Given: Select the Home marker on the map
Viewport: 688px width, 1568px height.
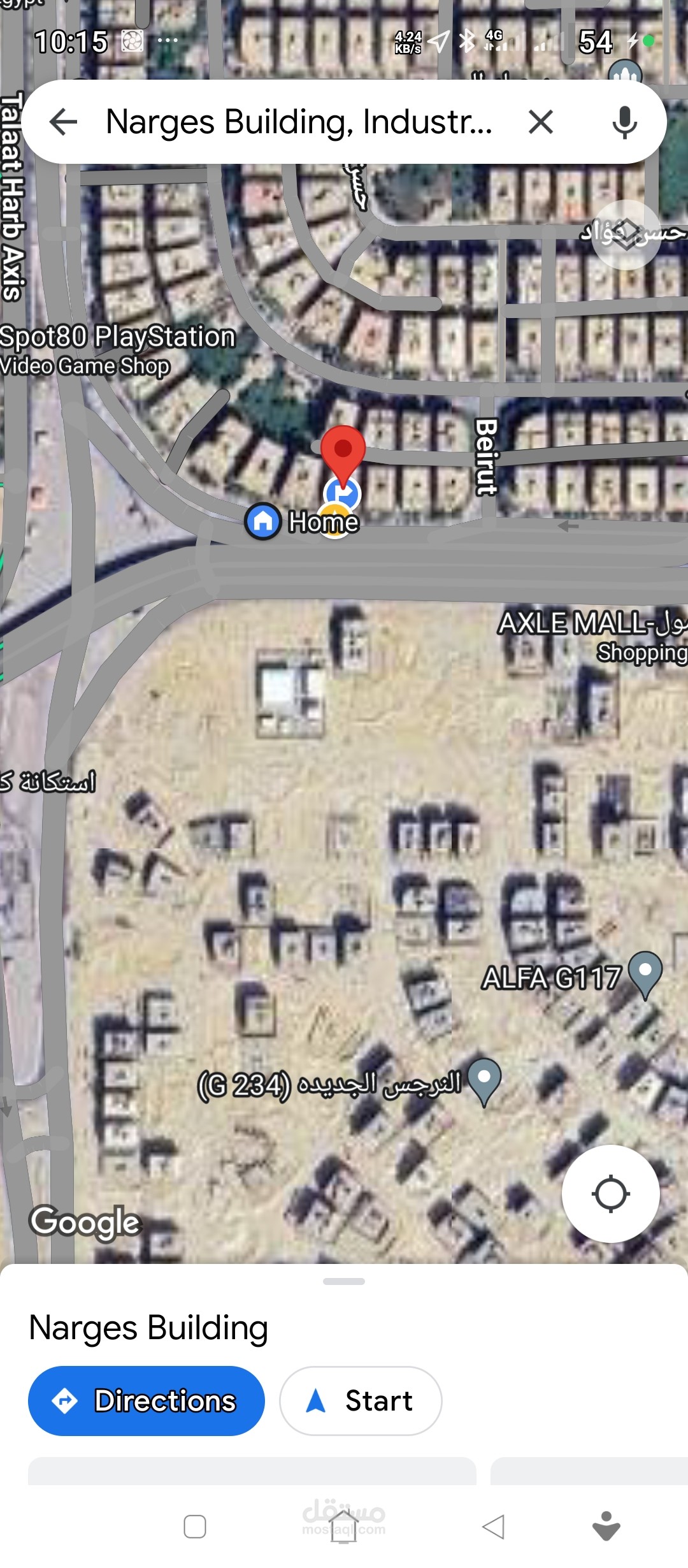Looking at the screenshot, I should pyautogui.click(x=263, y=521).
